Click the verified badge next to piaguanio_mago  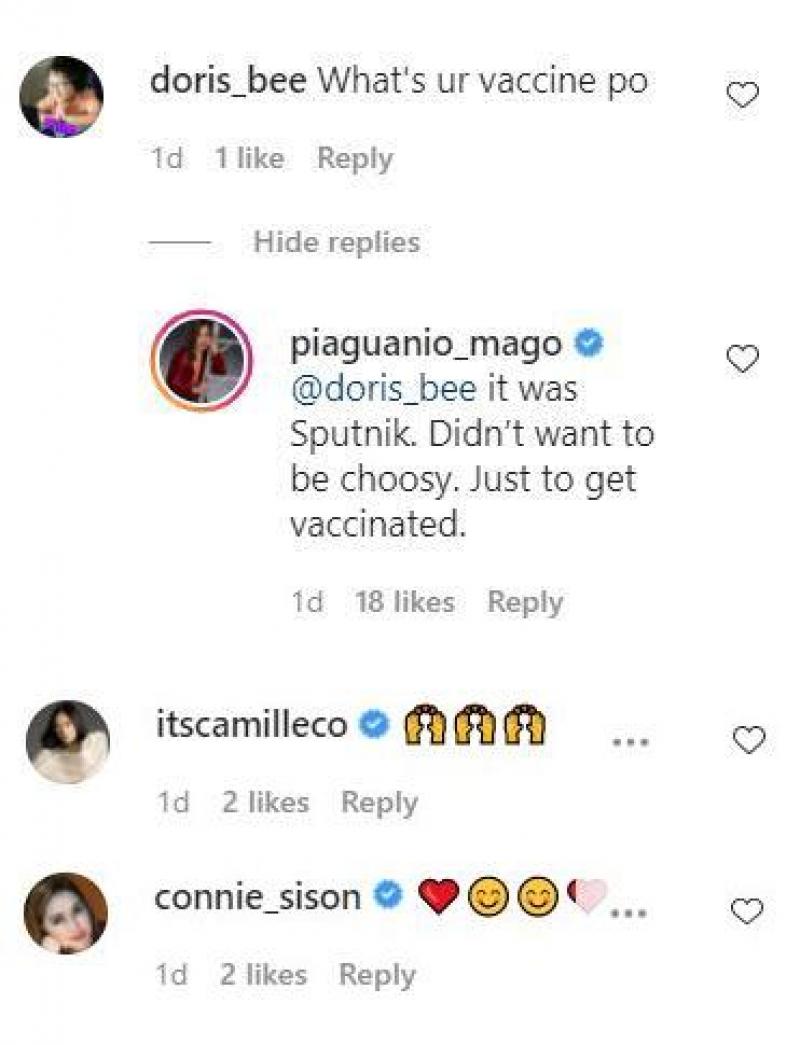point(586,343)
